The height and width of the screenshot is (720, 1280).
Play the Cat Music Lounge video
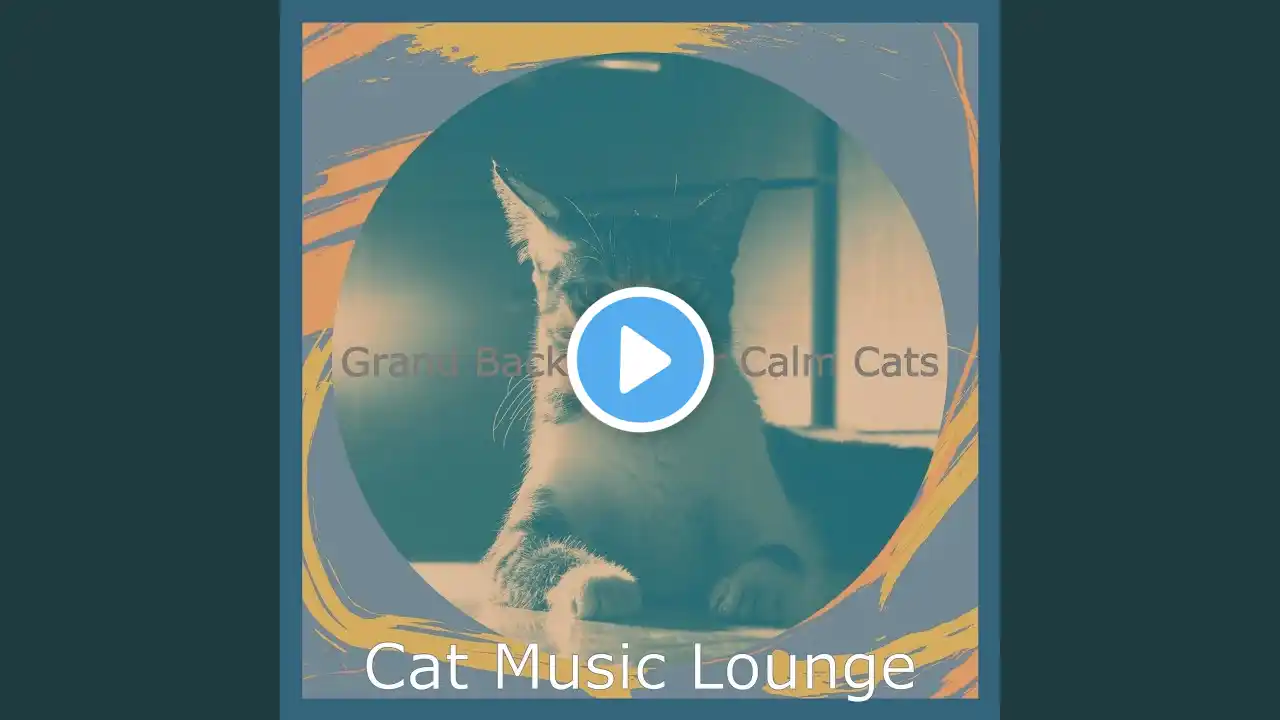(640, 360)
